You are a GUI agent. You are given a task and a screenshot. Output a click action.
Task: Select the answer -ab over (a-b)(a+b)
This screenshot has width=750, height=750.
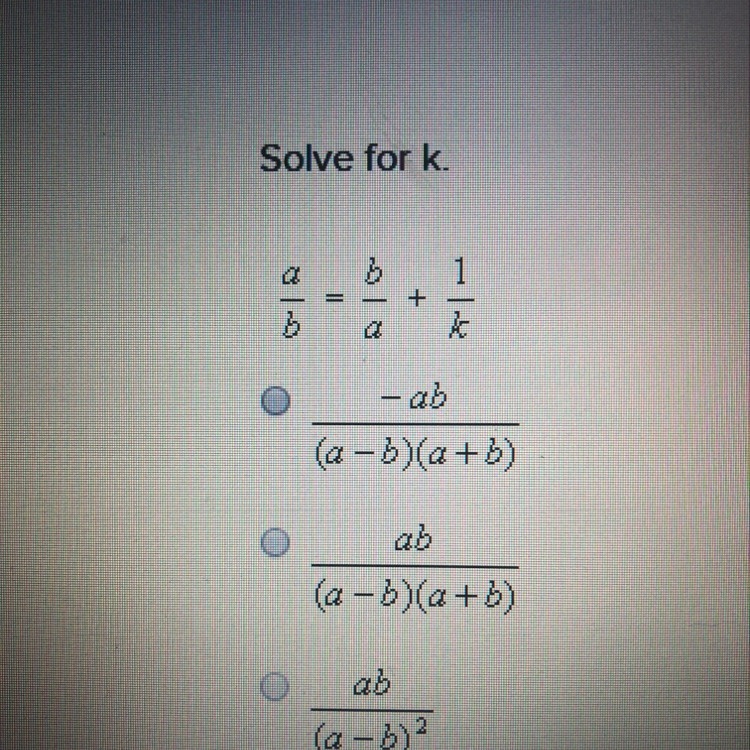pyautogui.click(x=275, y=402)
